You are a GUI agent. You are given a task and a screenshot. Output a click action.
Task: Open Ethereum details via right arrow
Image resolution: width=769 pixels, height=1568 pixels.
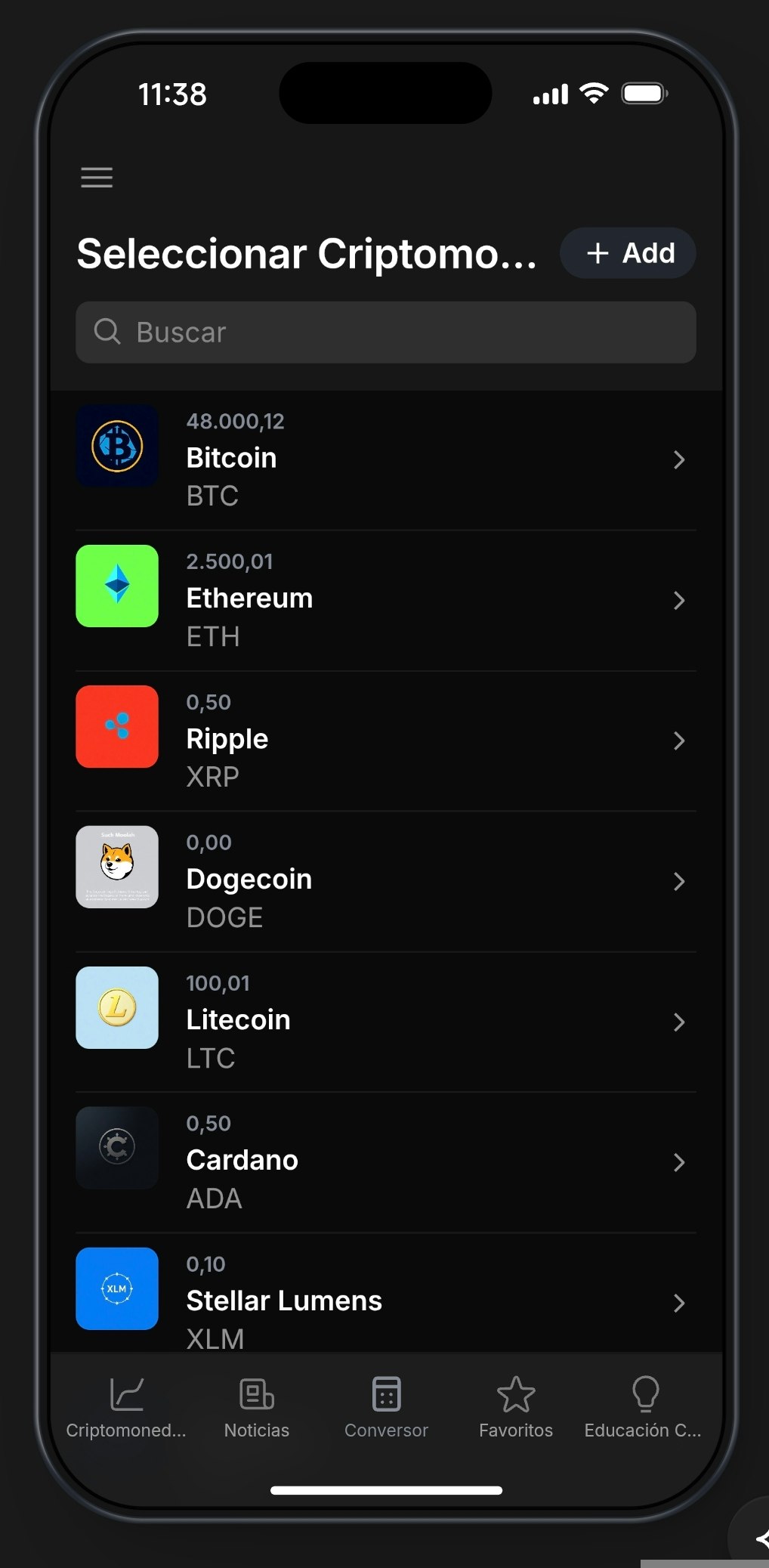point(679,601)
